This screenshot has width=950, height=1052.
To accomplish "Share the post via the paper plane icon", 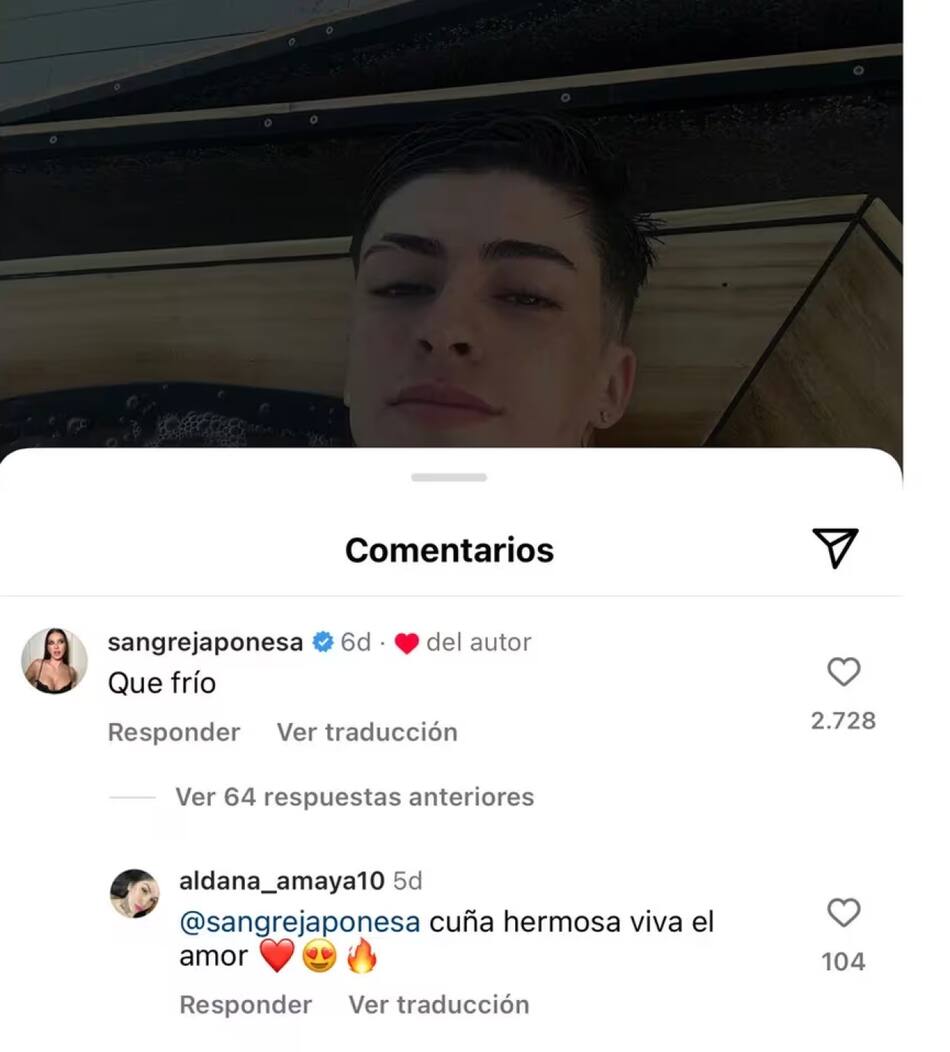I will point(835,548).
